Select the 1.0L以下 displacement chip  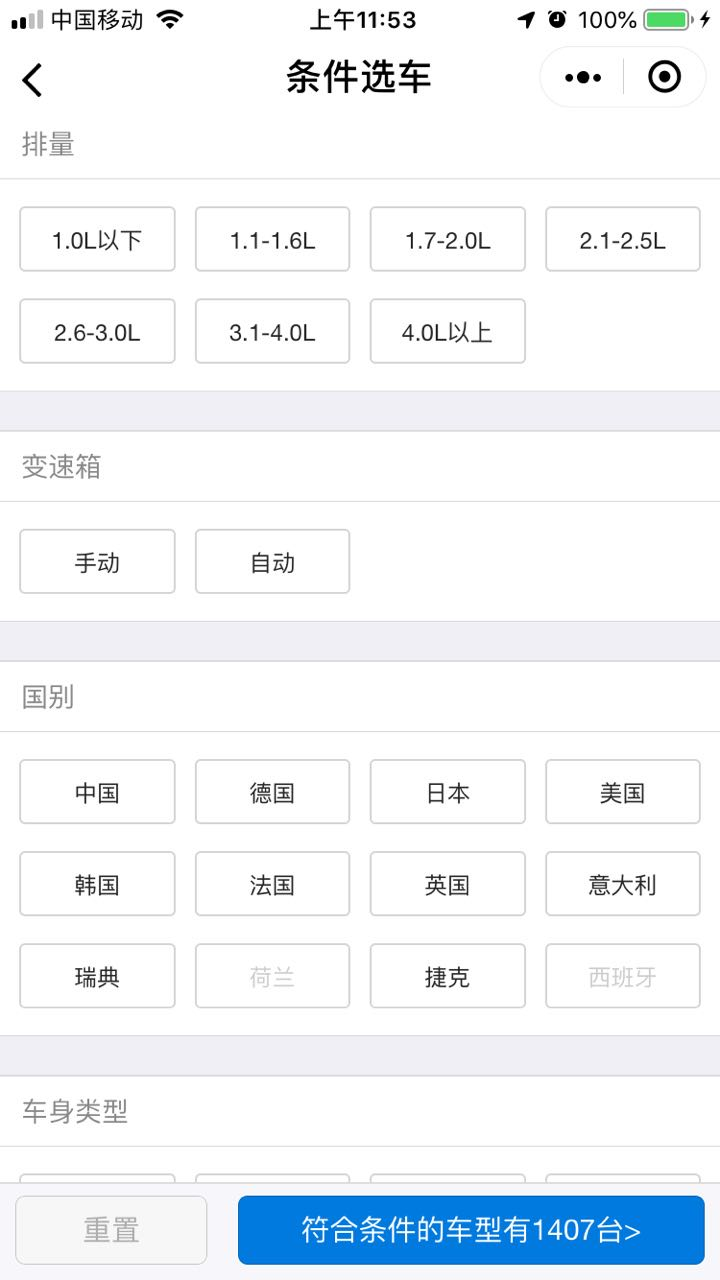coord(97,240)
